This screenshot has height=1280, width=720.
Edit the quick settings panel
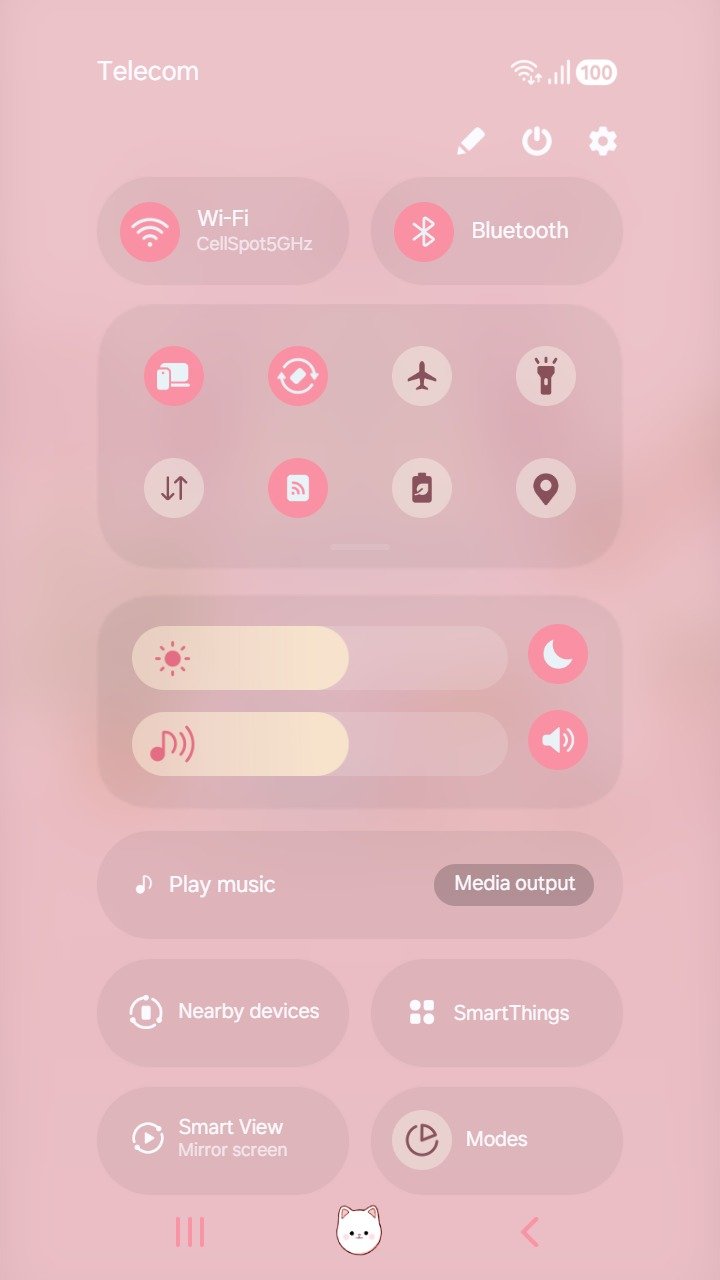point(470,142)
